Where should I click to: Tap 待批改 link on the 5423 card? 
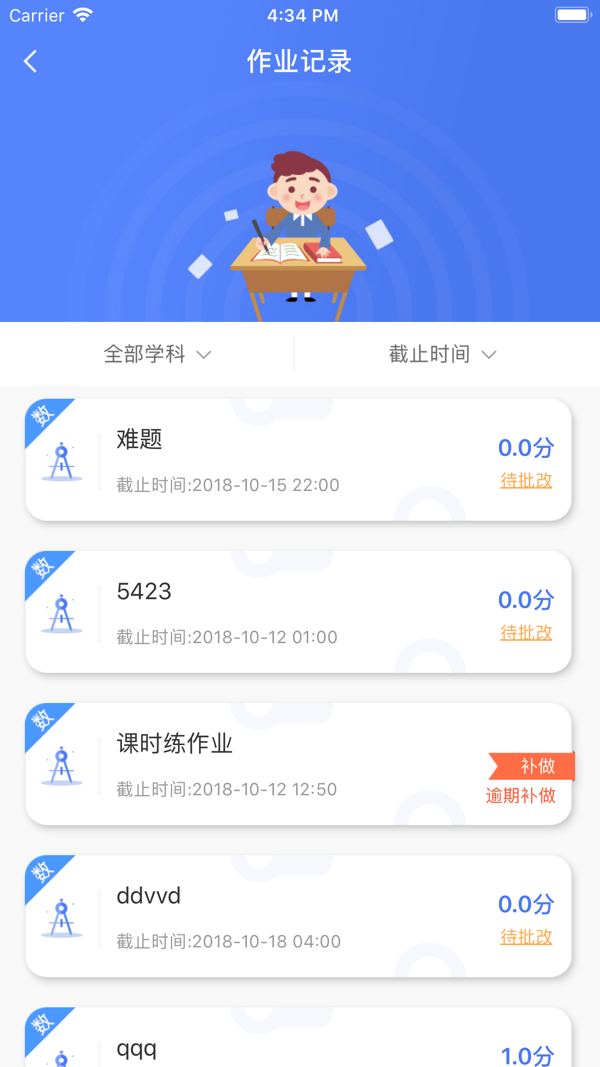click(x=526, y=633)
